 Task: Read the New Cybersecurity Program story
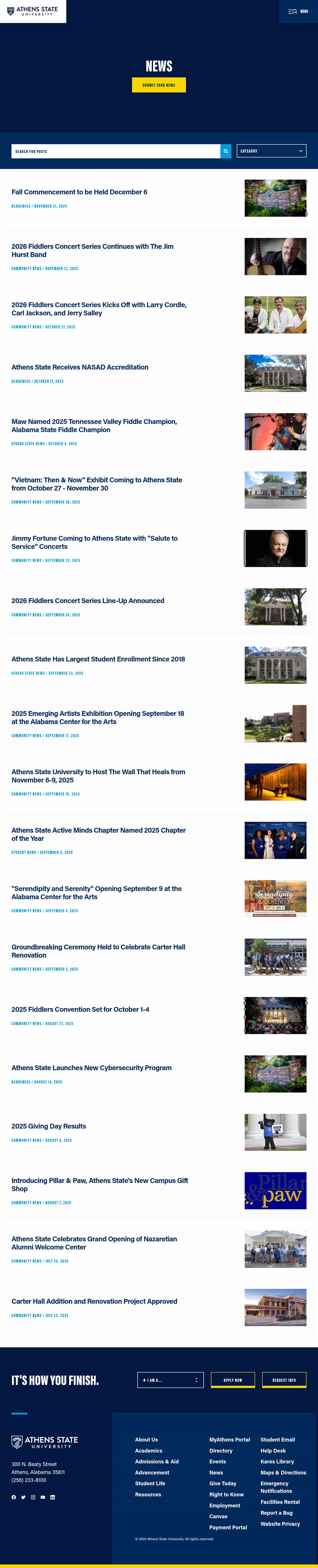(91, 1068)
